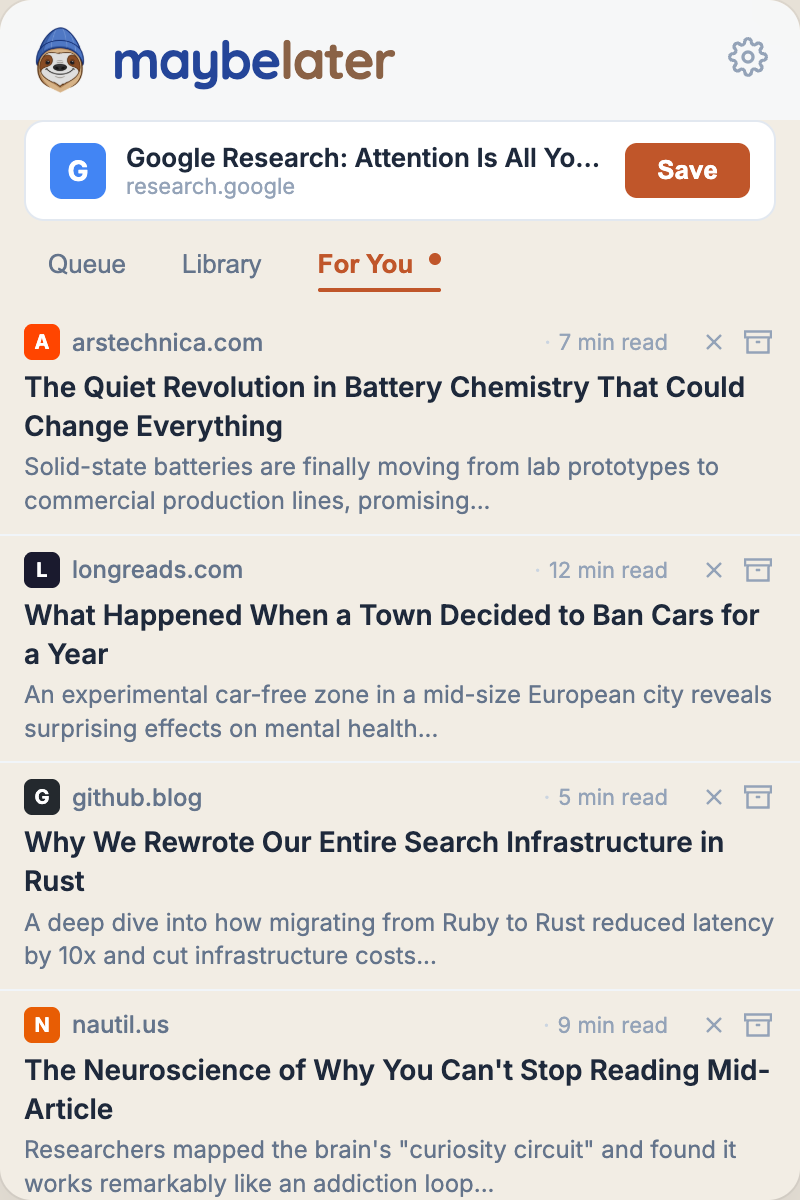Archive the car-free town article
The width and height of the screenshot is (800, 1200).
(x=758, y=570)
